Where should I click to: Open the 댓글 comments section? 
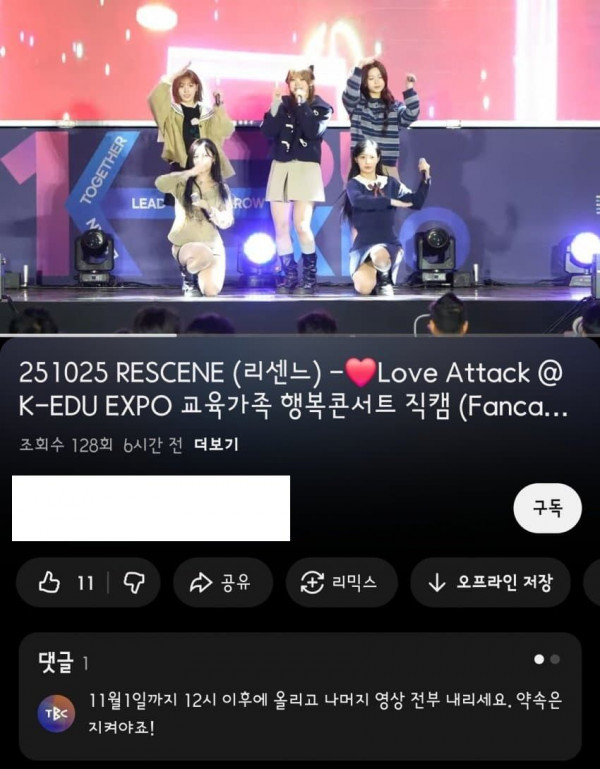point(300,696)
